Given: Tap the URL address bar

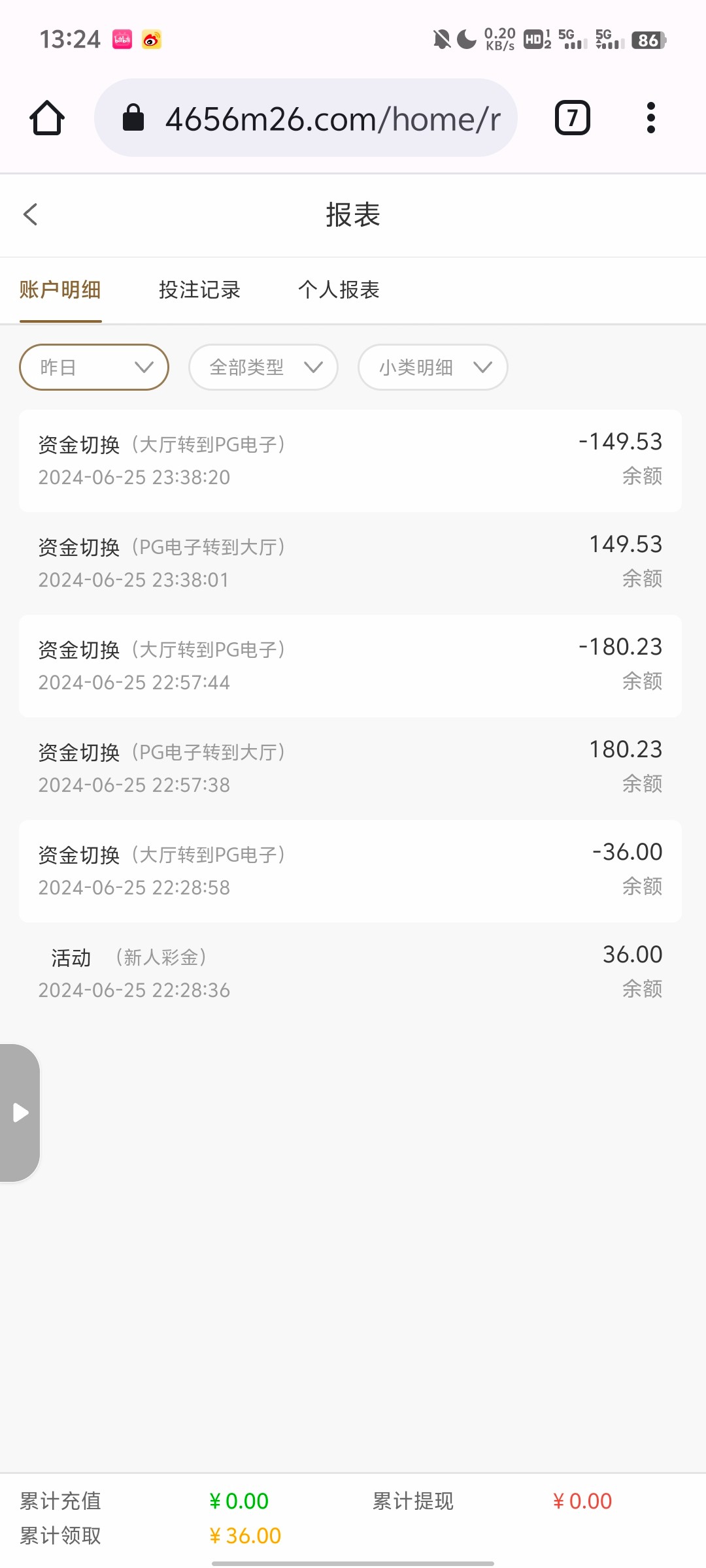Looking at the screenshot, I should click(x=306, y=118).
